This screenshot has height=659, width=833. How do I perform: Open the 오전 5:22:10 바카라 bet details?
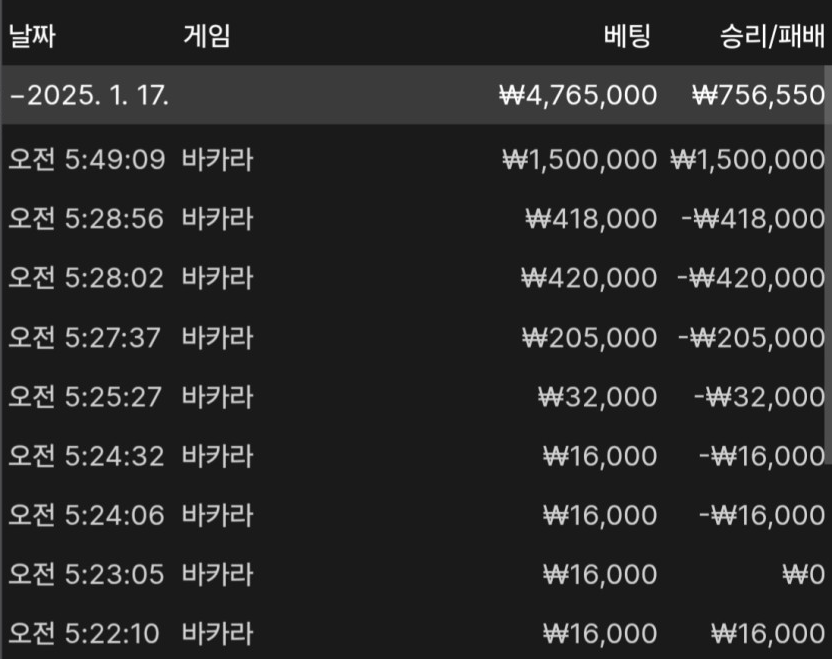coord(416,633)
